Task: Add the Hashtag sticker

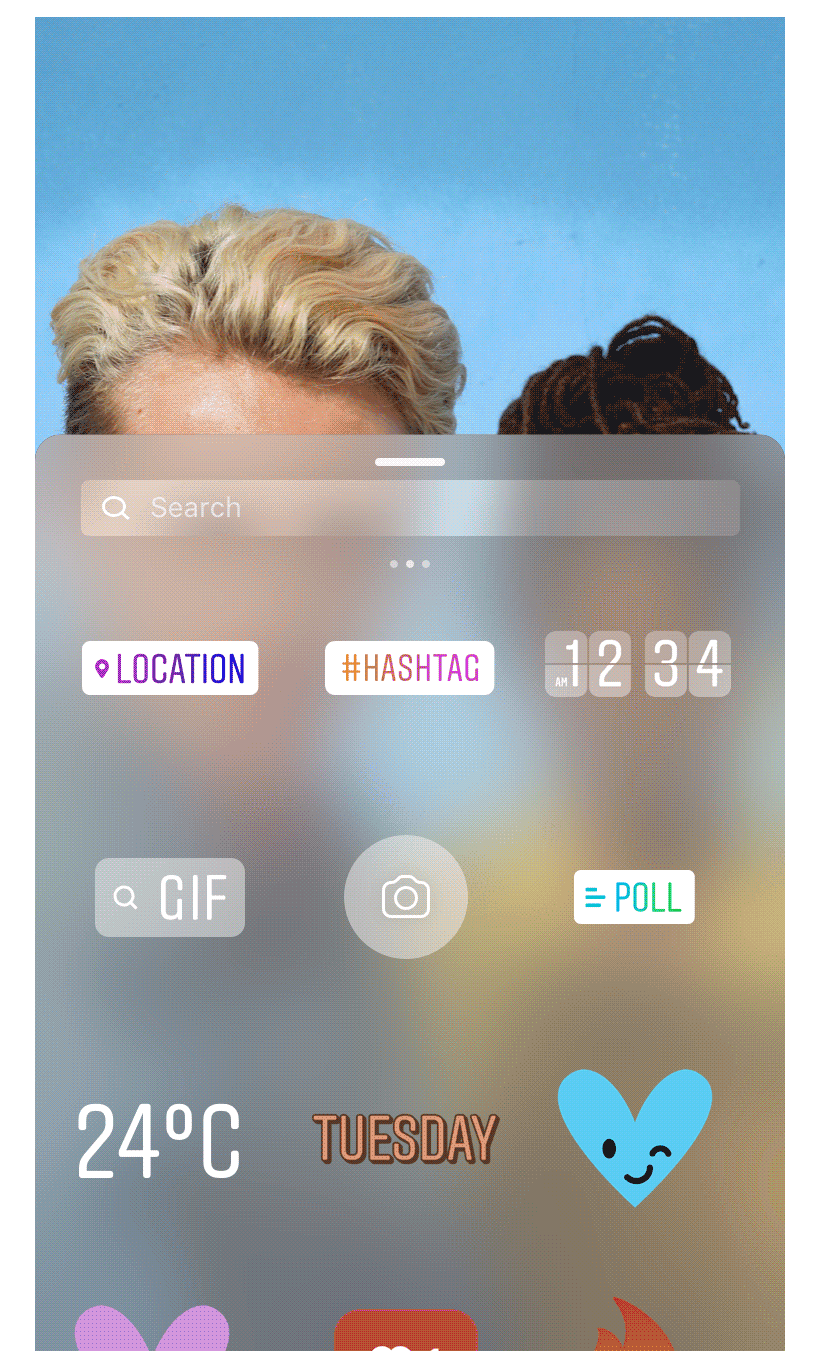Action: (x=409, y=668)
